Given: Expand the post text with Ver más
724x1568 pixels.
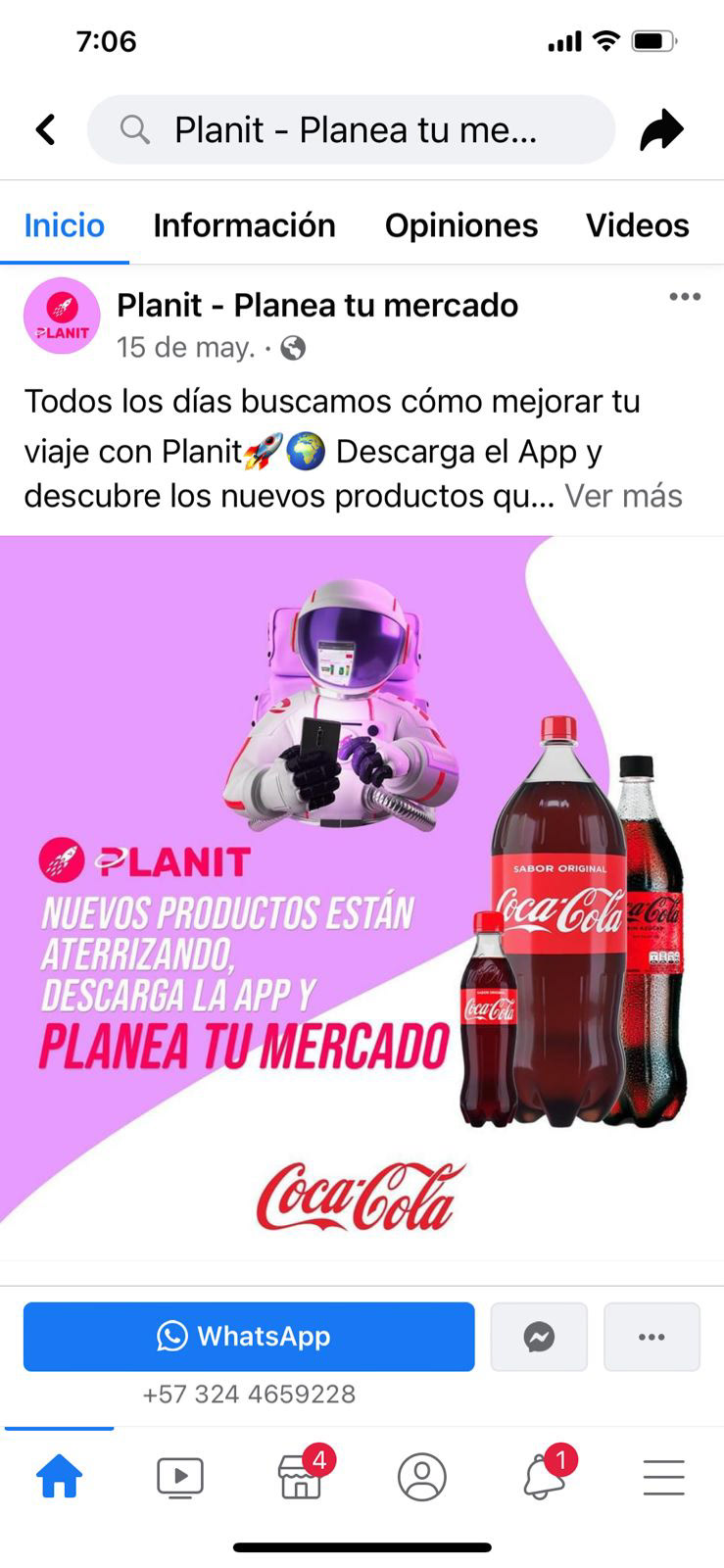Looking at the screenshot, I should [x=623, y=496].
